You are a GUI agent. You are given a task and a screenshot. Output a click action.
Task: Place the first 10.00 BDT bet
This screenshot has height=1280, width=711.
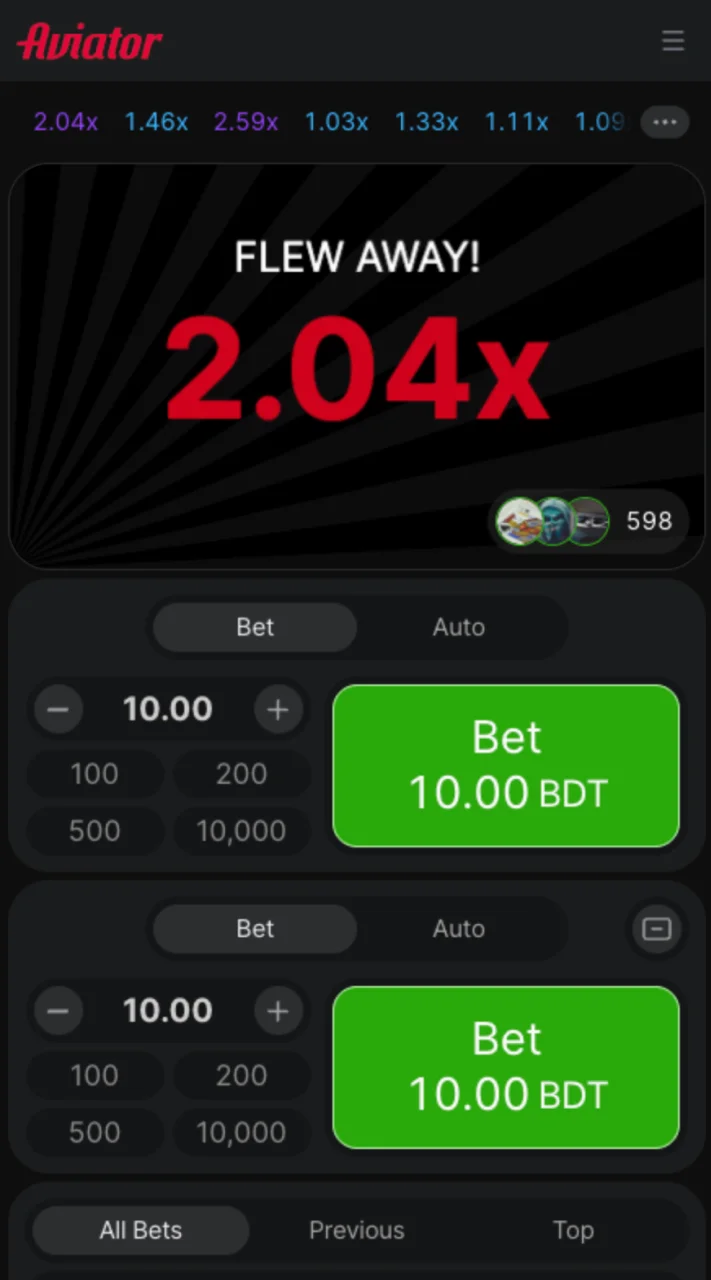pos(506,766)
